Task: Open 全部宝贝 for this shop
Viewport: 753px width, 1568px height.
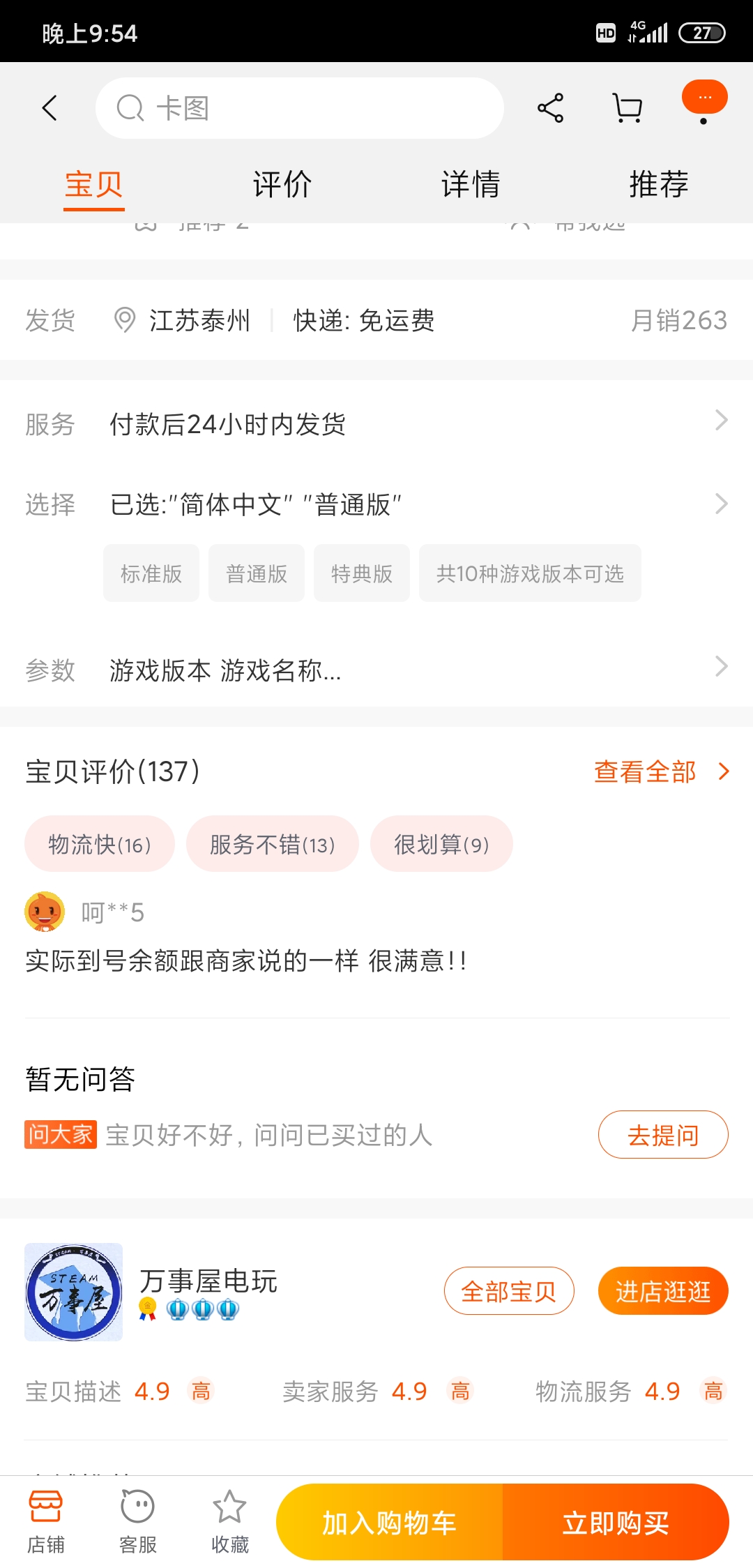Action: 509,1291
